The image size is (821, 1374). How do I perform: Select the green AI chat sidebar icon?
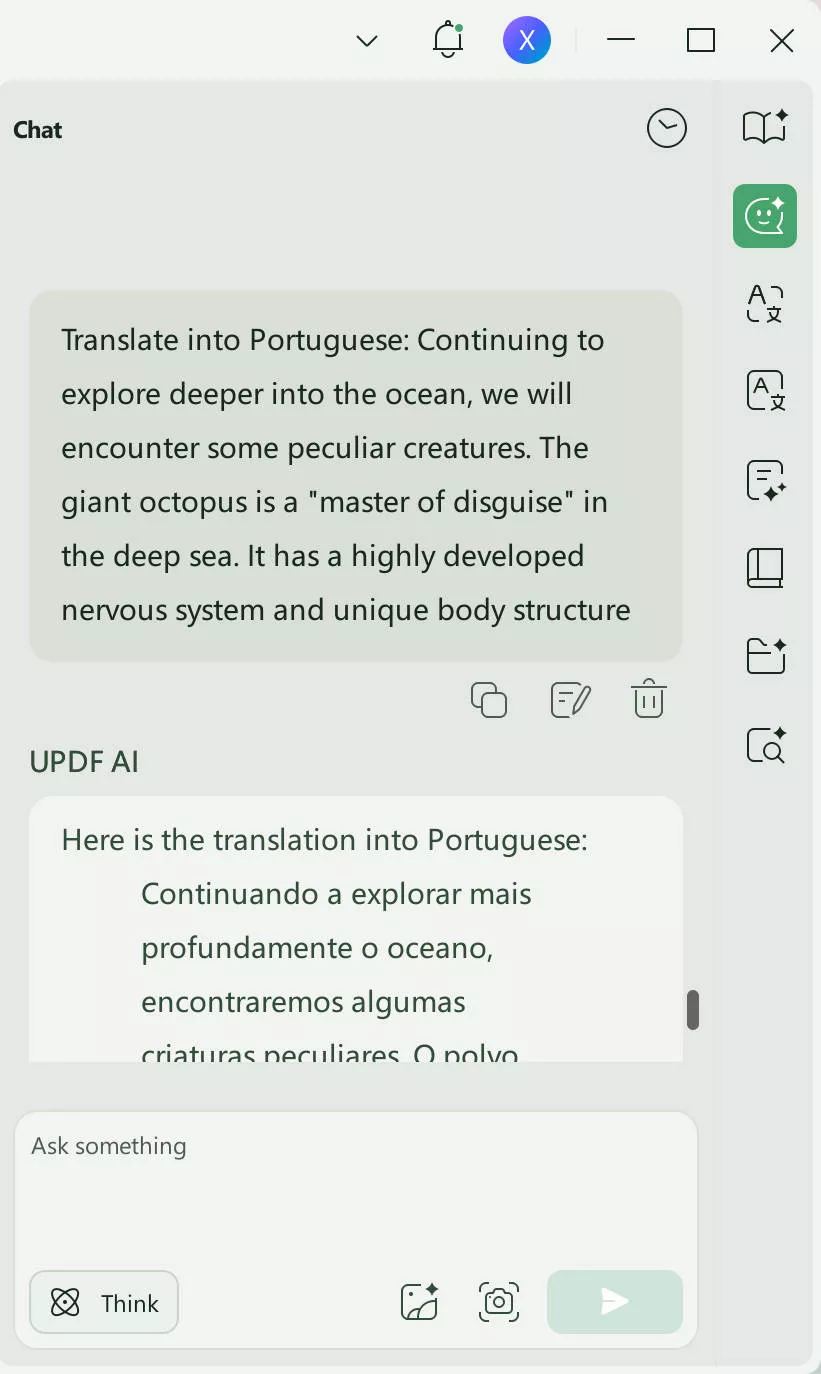pyautogui.click(x=765, y=215)
